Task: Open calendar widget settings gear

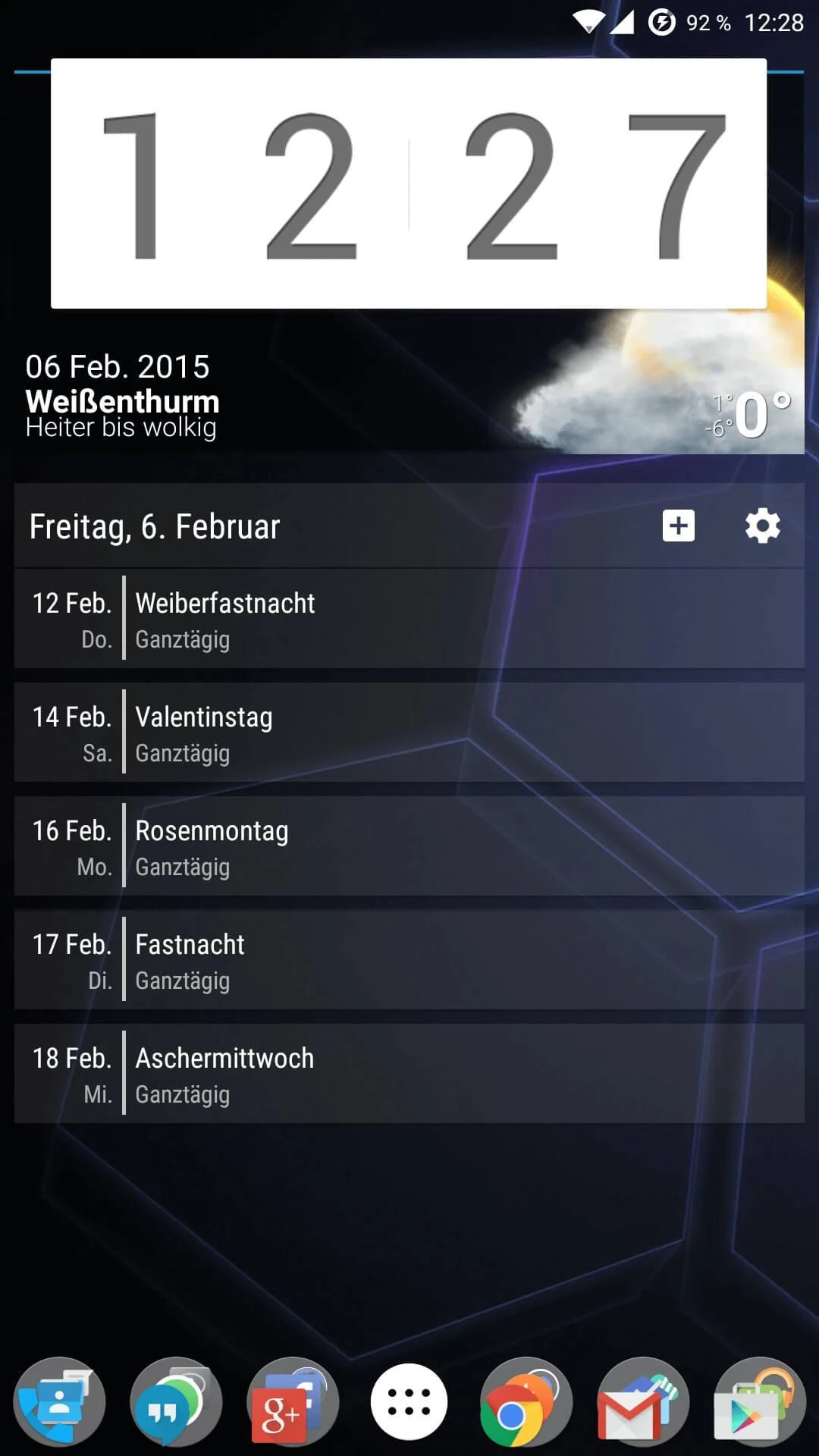Action: pyautogui.click(x=762, y=526)
